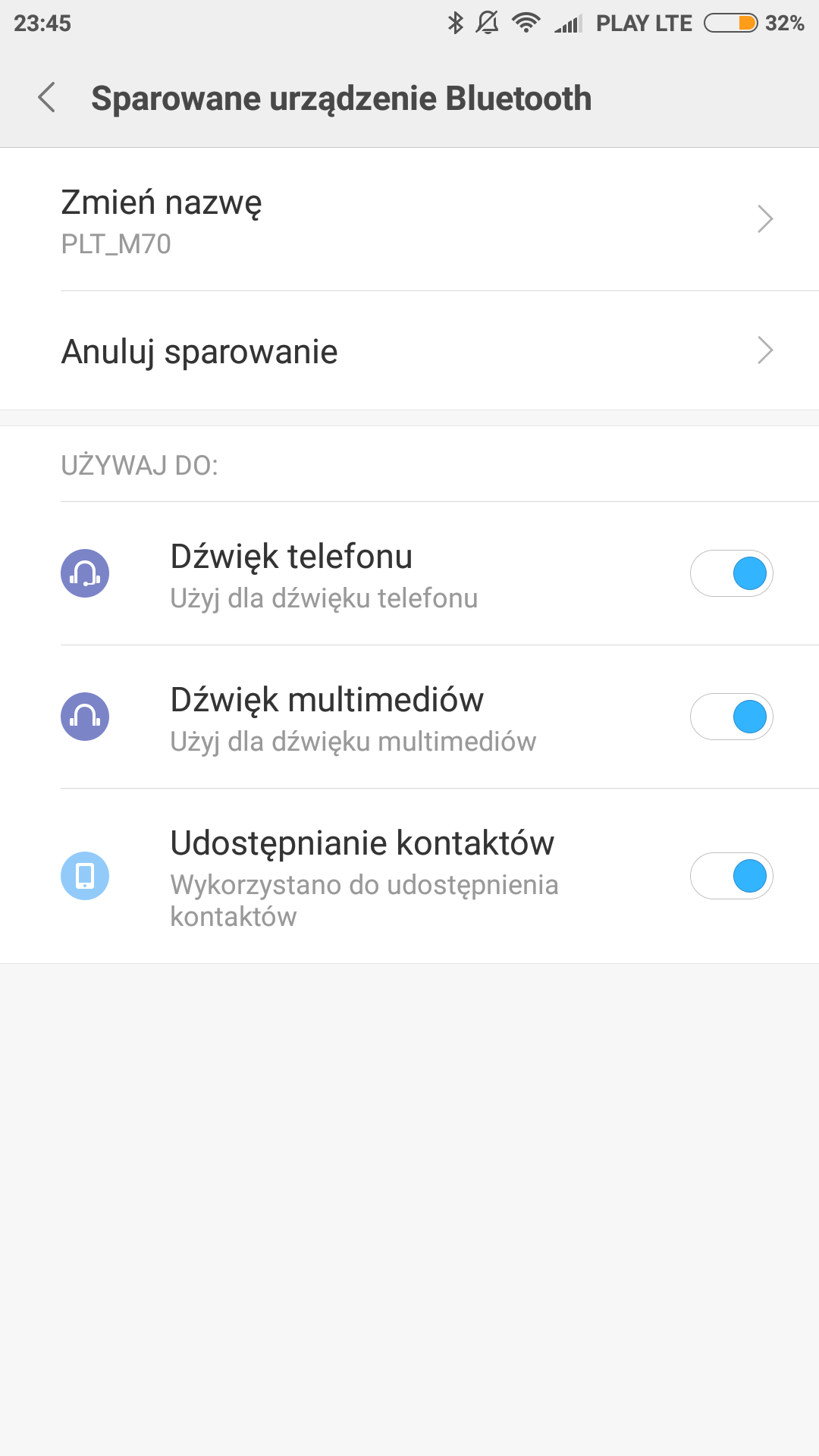This screenshot has width=819, height=1456.
Task: Toggle Dźwięk telefonu switch off
Action: pos(731,573)
